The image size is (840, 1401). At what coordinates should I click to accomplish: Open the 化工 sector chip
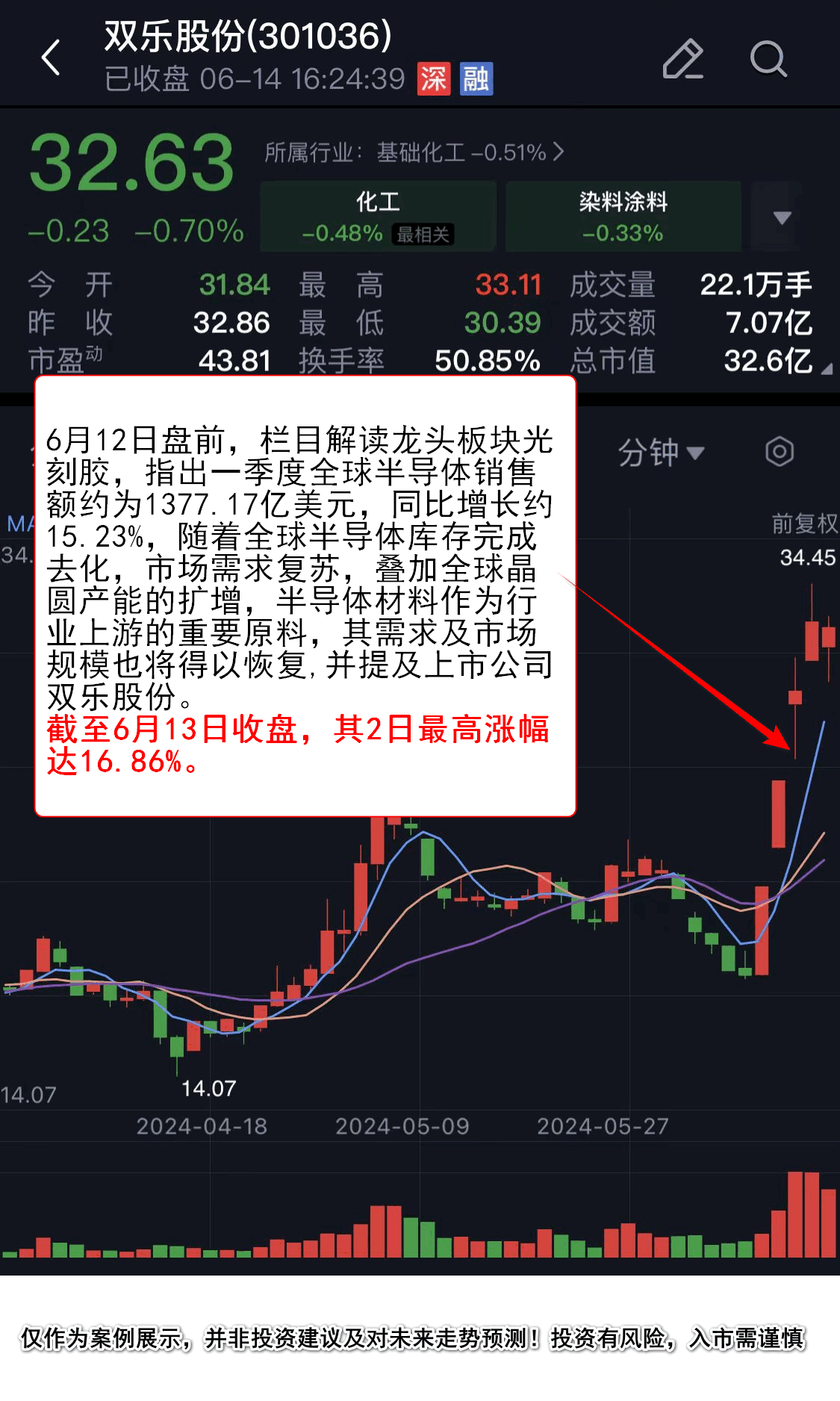(x=378, y=217)
